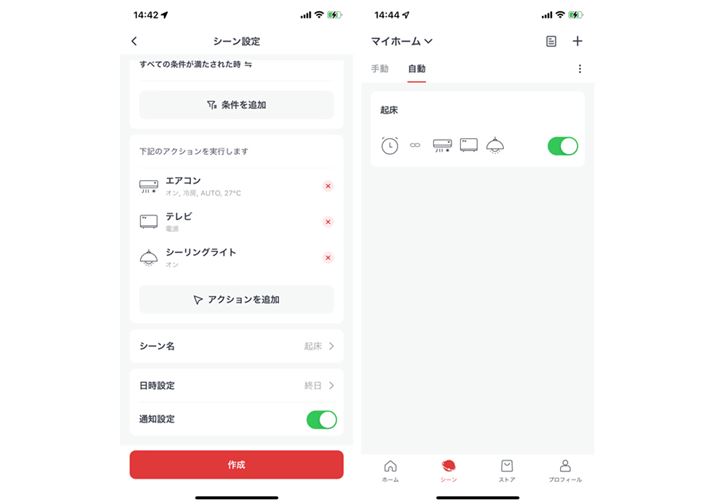Delete the テレビ action
Image resolution: width=715 pixels, height=504 pixels.
(x=328, y=222)
